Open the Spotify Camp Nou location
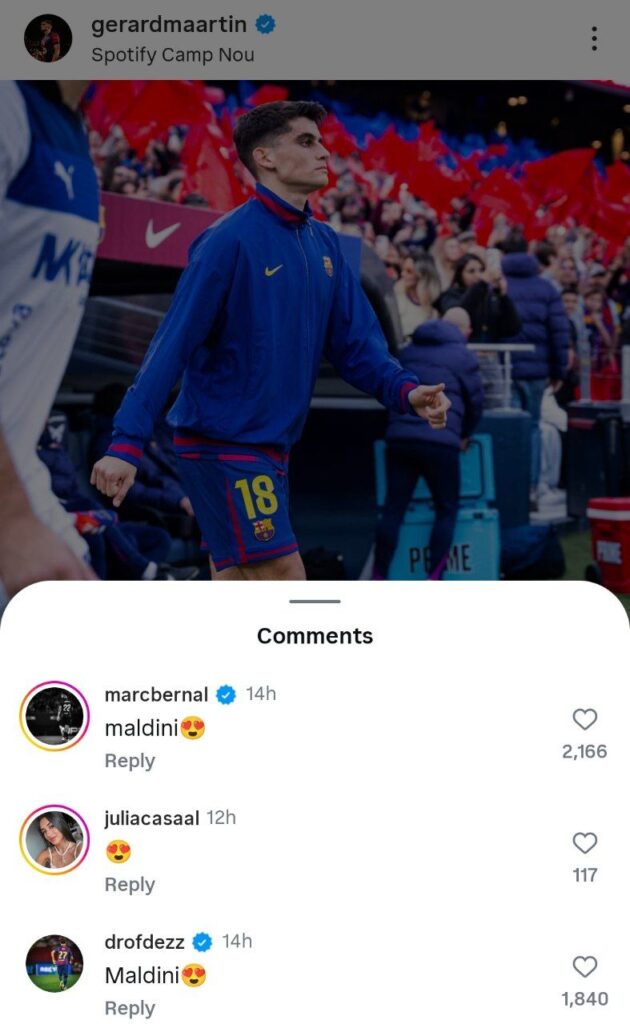630x1024 pixels. pyautogui.click(x=172, y=55)
